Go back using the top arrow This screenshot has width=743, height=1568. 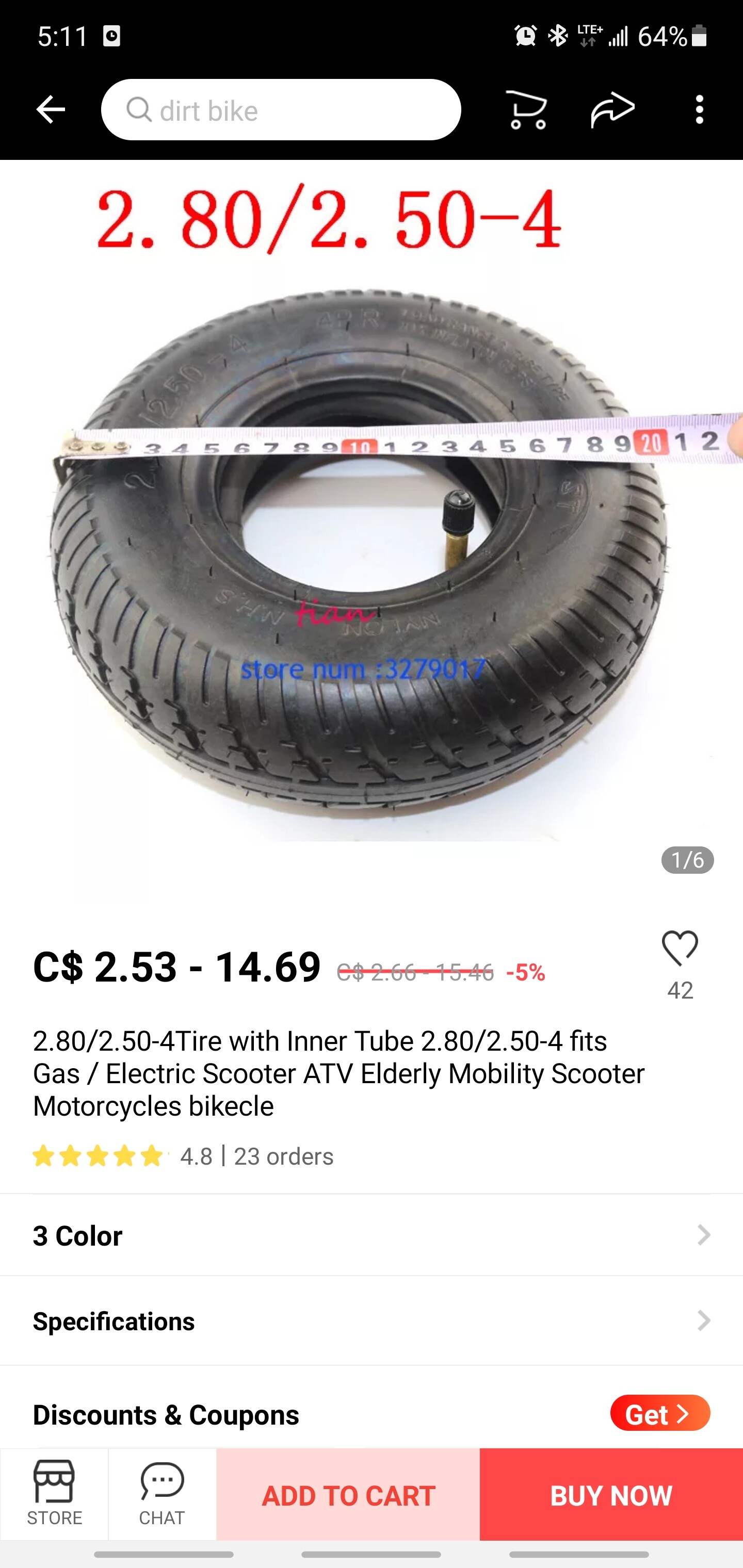coord(51,109)
